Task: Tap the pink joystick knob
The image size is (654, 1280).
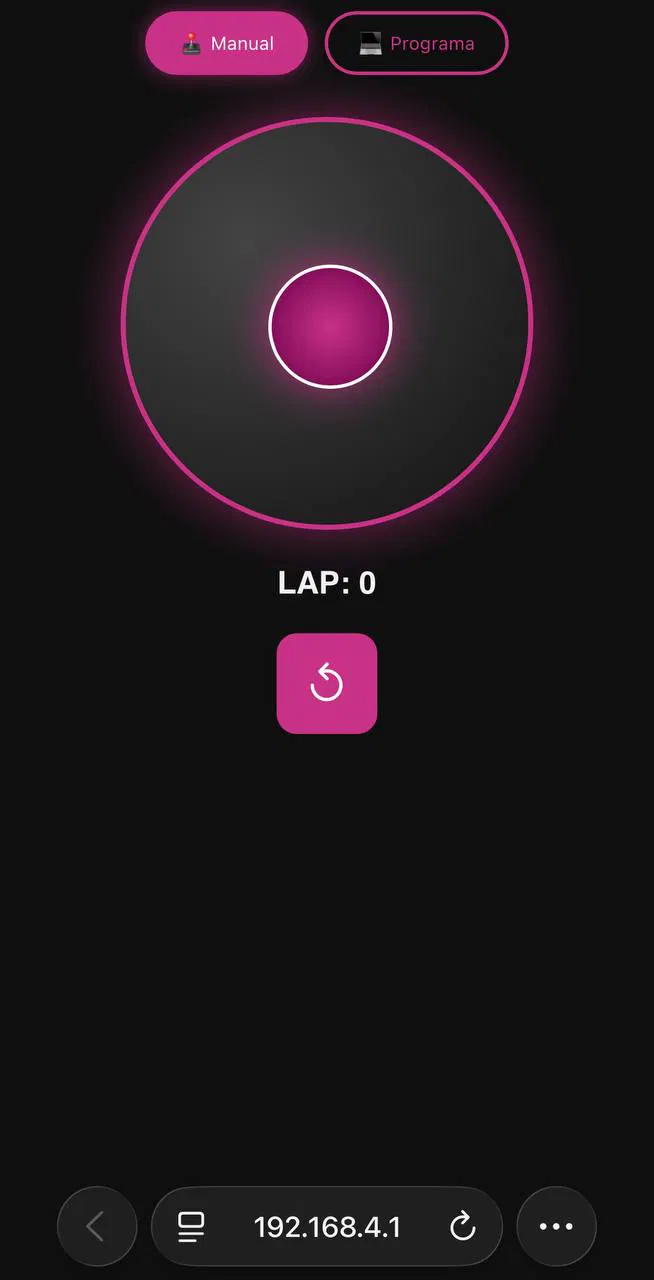Action: (330, 326)
